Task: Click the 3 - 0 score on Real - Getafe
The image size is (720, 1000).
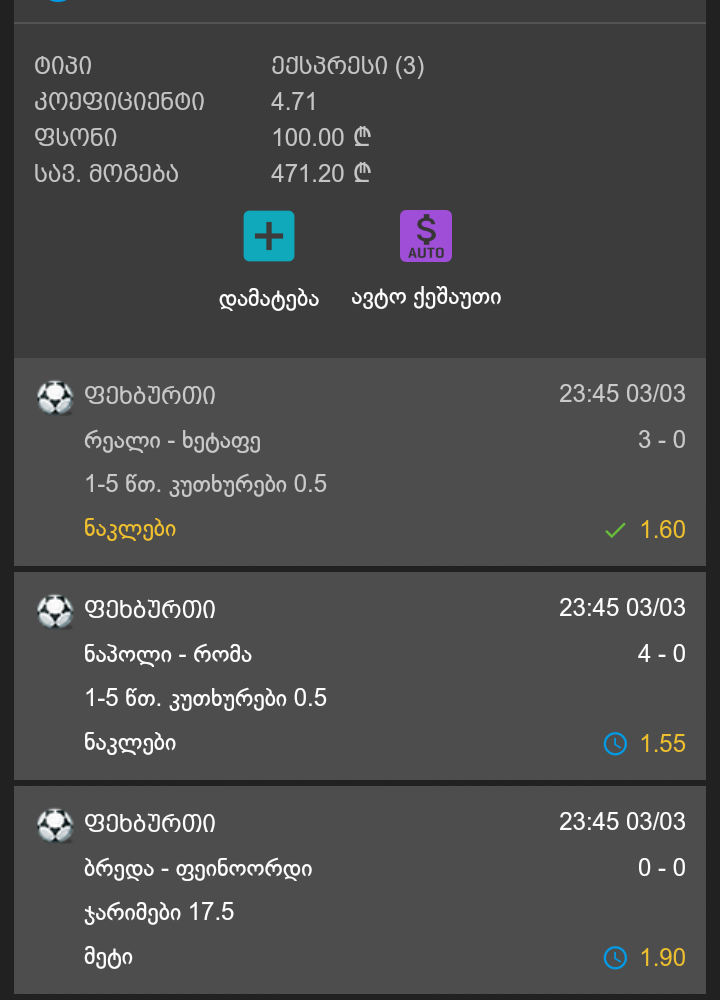Action: (662, 438)
